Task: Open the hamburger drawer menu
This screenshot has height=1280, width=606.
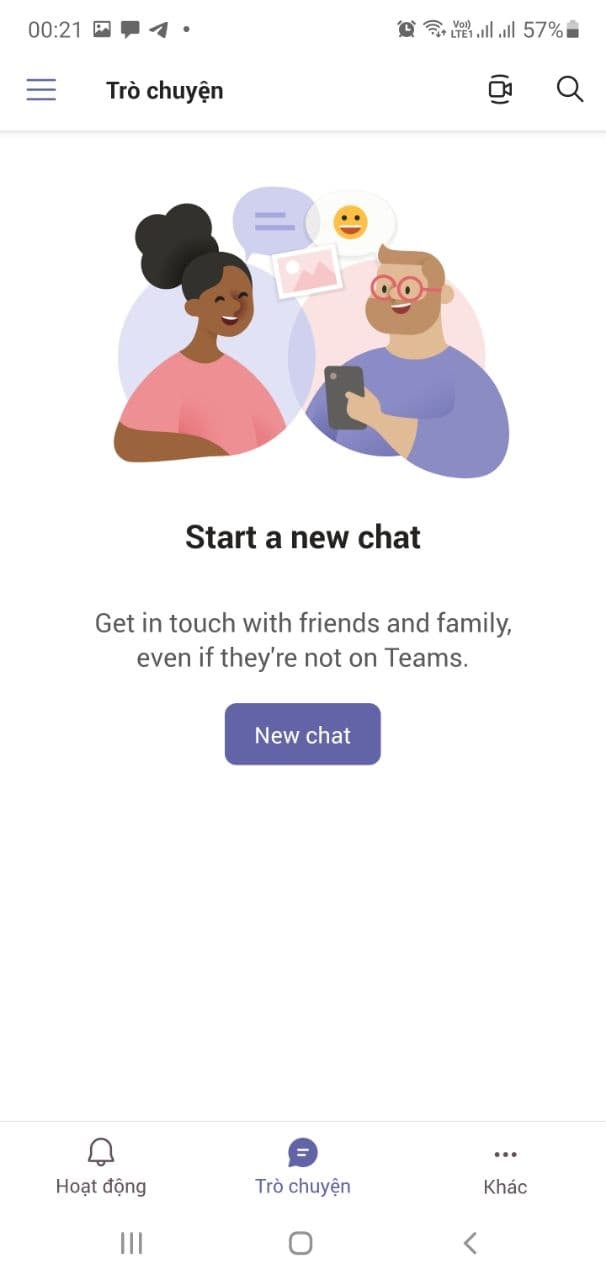Action: [x=41, y=90]
